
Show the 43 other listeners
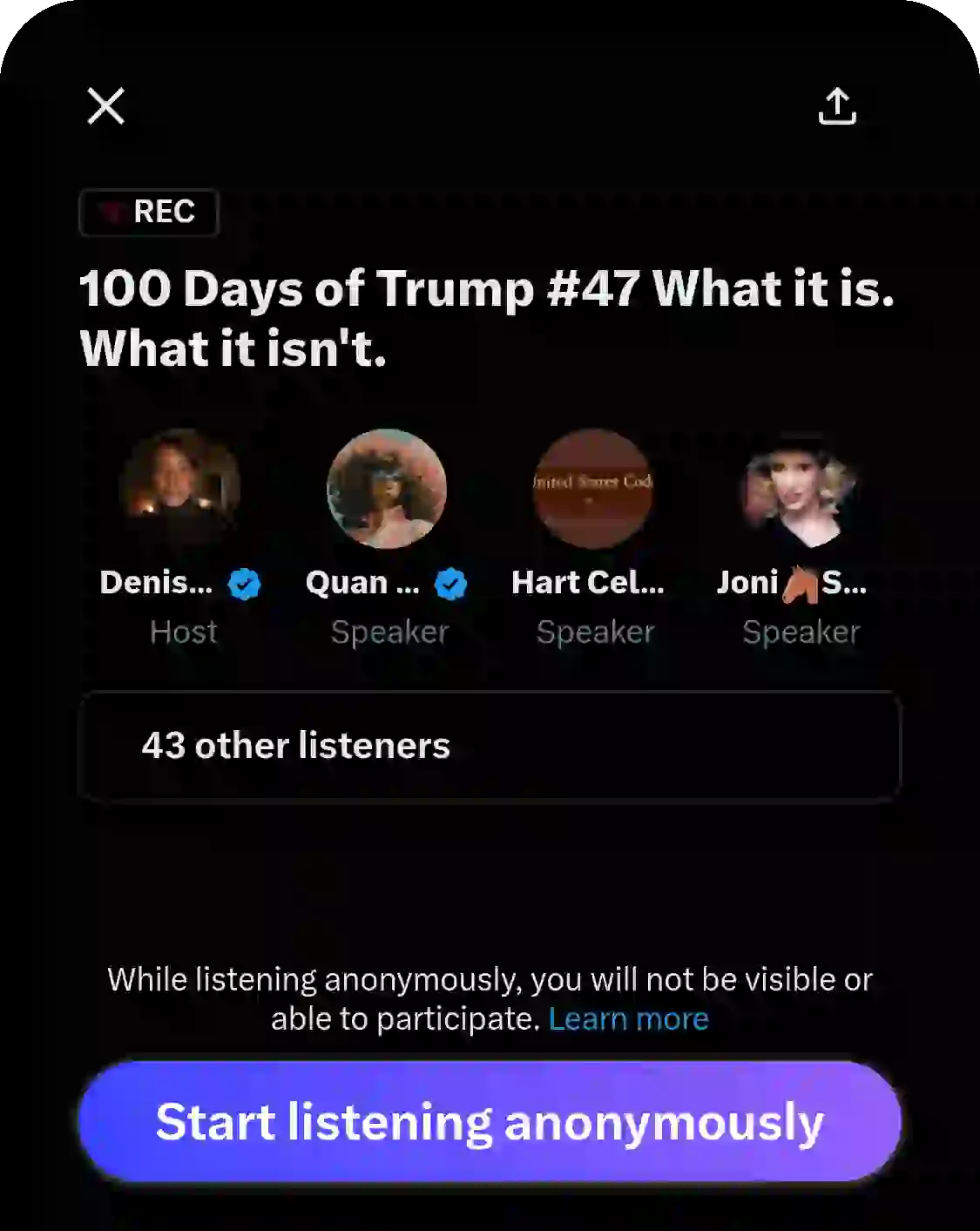click(489, 746)
